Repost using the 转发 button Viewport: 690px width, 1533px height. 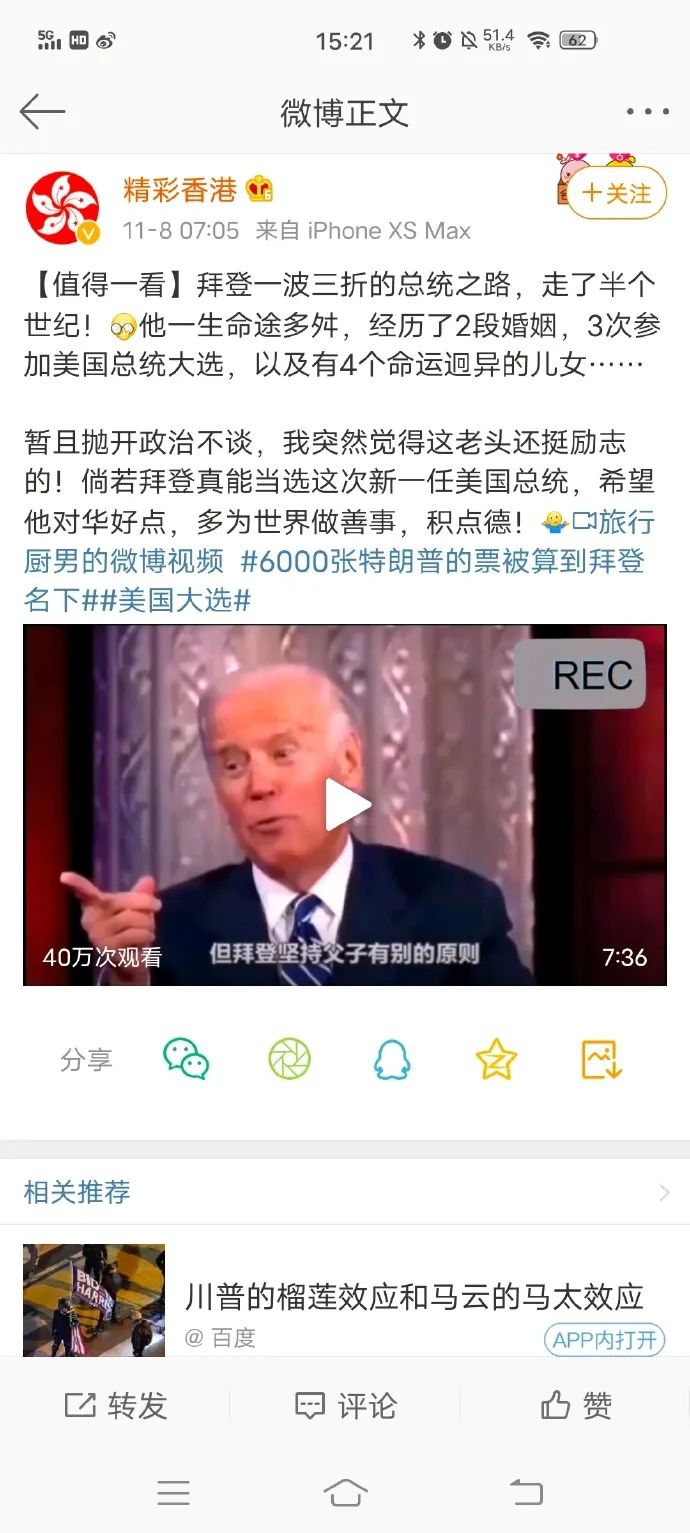pyautogui.click(x=115, y=1406)
